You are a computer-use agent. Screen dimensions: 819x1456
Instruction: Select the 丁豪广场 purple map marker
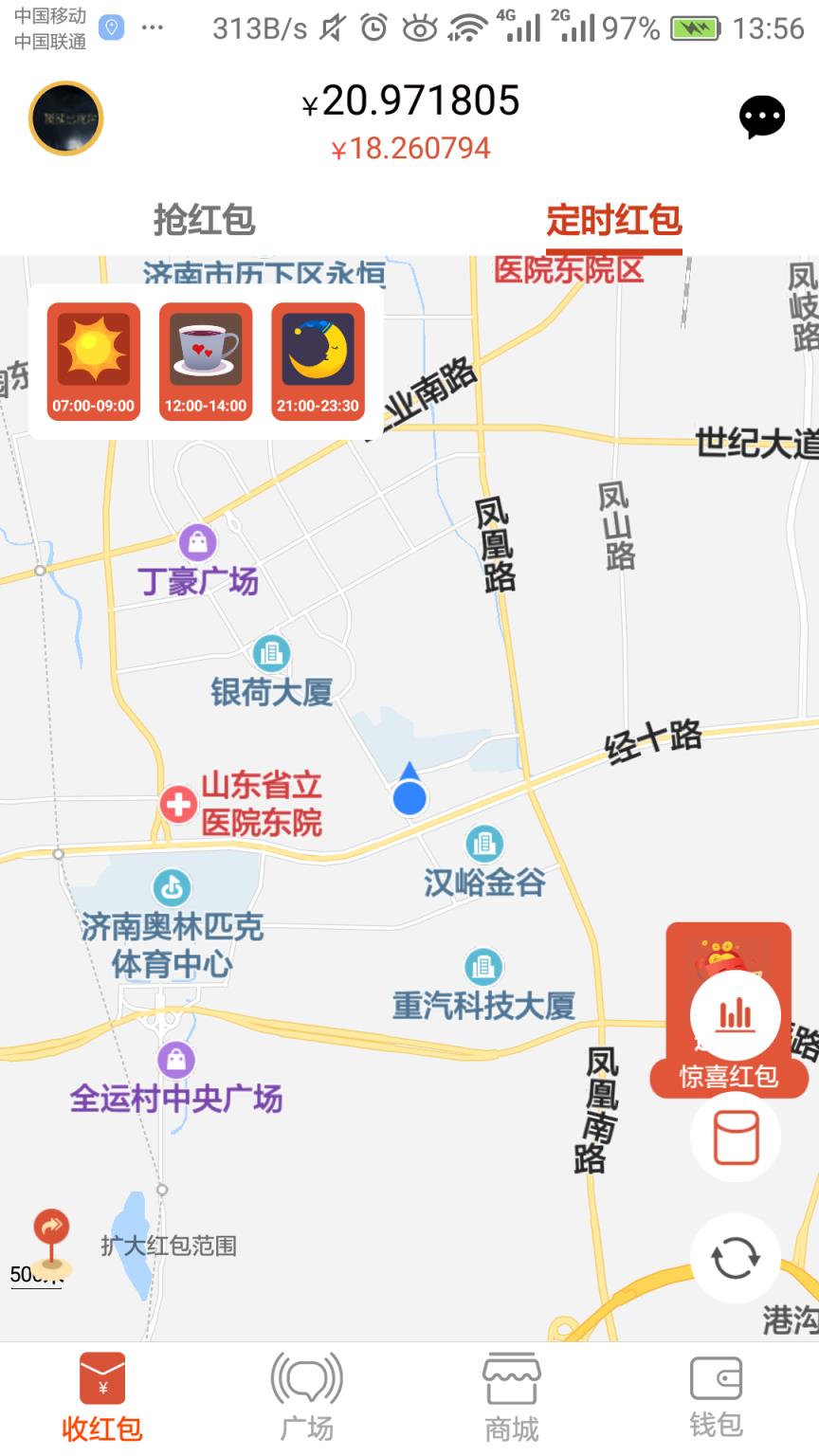click(196, 543)
